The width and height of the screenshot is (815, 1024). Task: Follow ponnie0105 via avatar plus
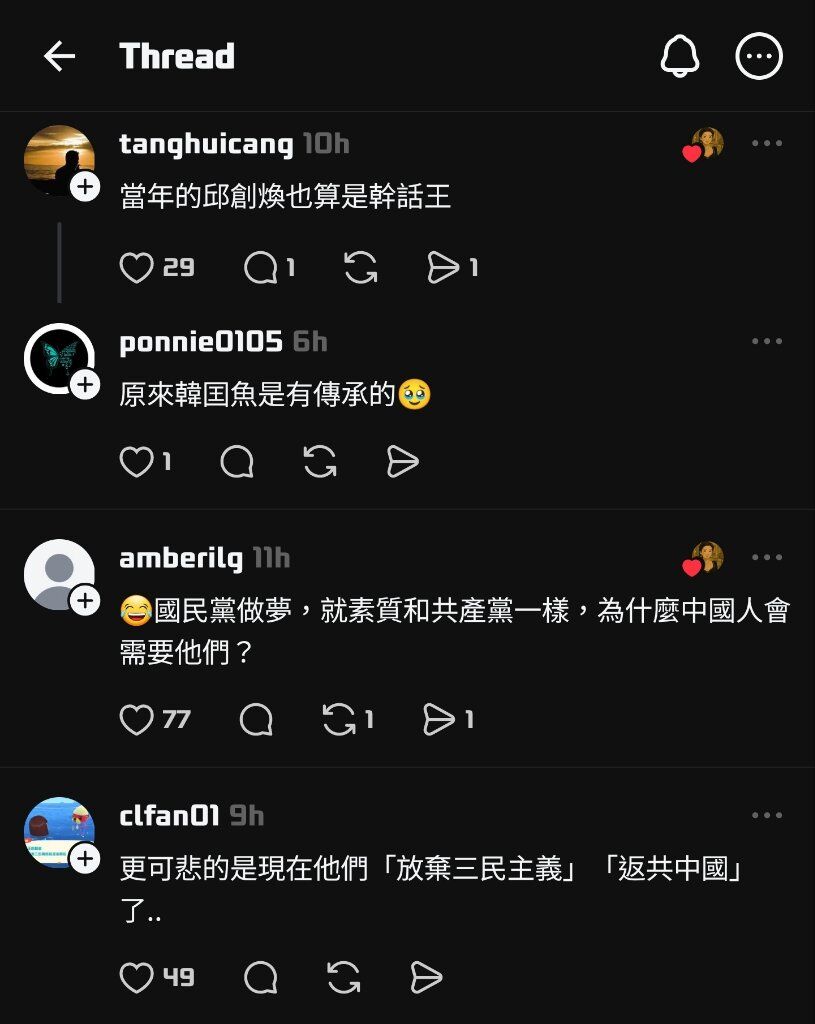[x=85, y=385]
